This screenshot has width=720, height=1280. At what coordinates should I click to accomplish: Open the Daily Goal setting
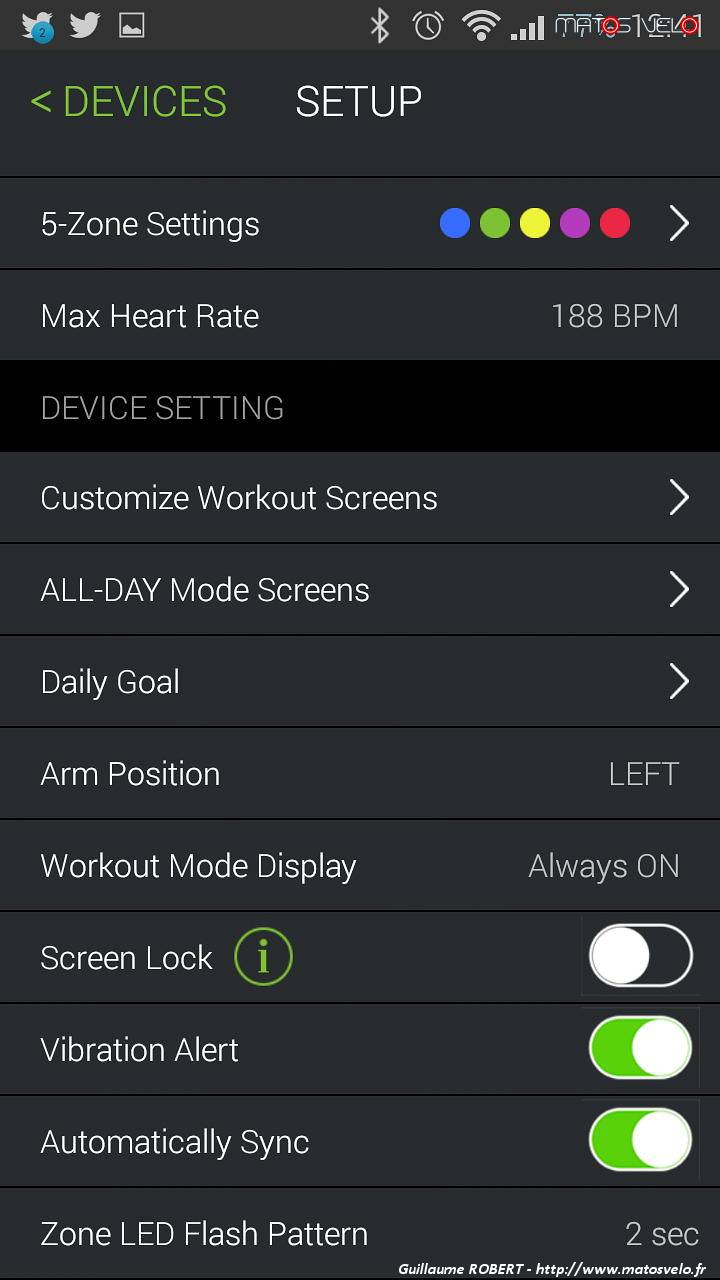coord(360,682)
